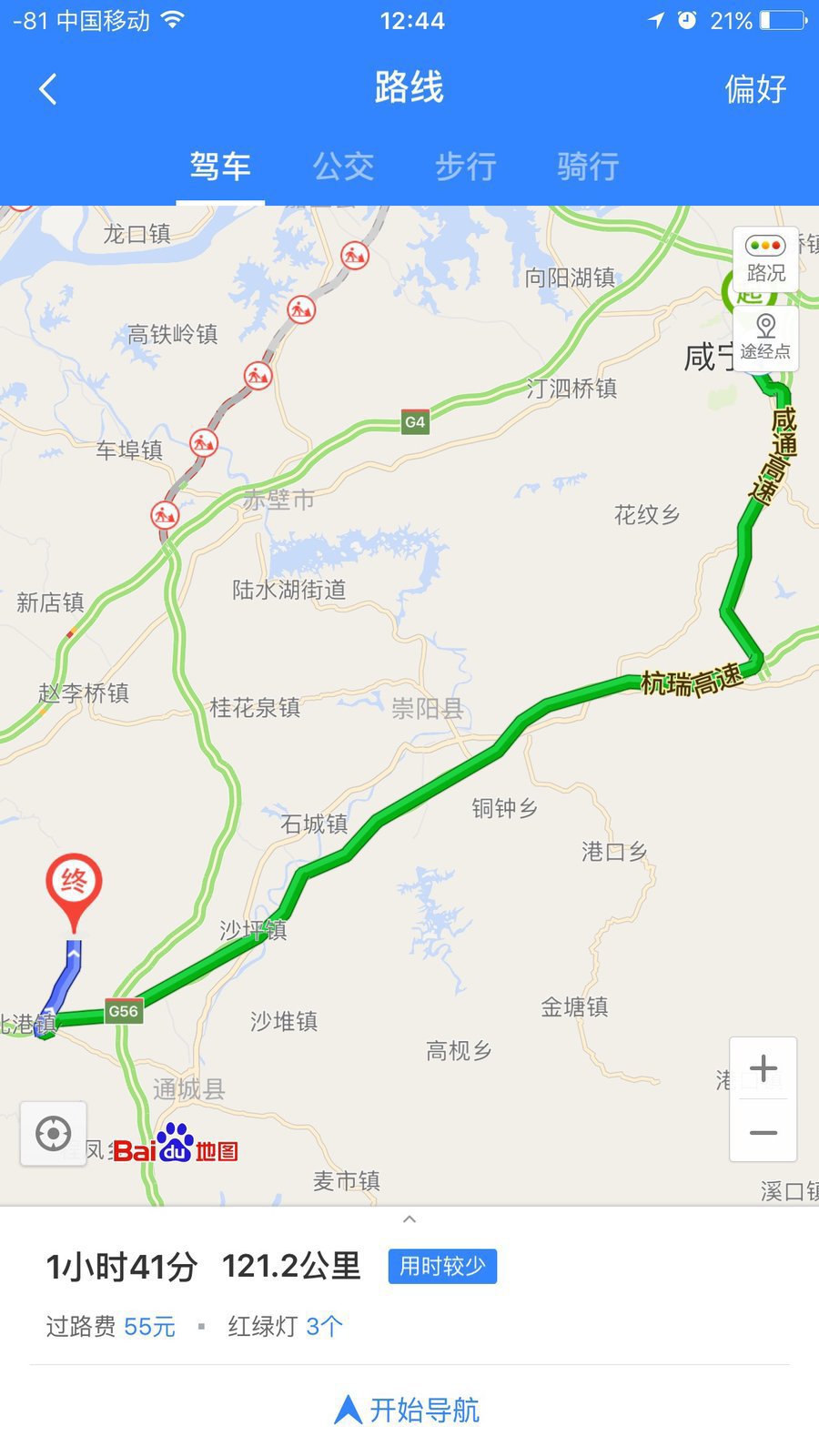819x1456 pixels.
Task: Switch to the 公交 transit tab
Action: tap(343, 167)
